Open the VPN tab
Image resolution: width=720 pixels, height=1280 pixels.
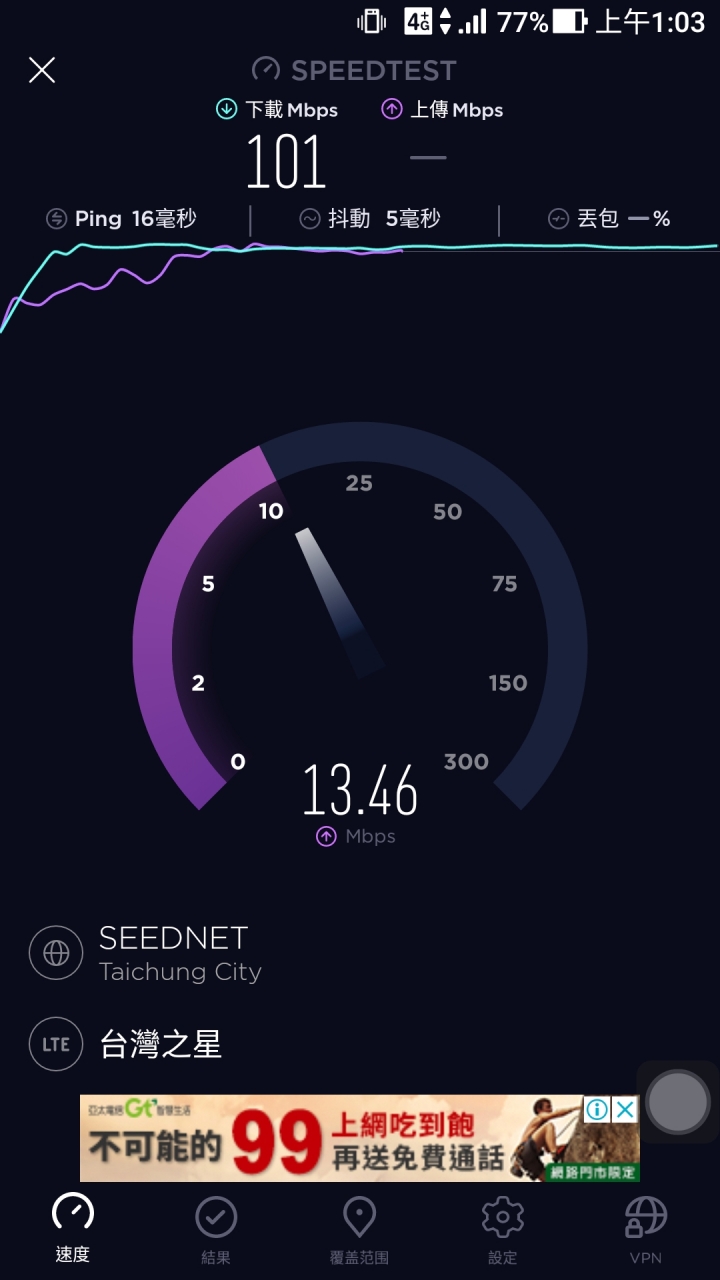pyautogui.click(x=645, y=1230)
